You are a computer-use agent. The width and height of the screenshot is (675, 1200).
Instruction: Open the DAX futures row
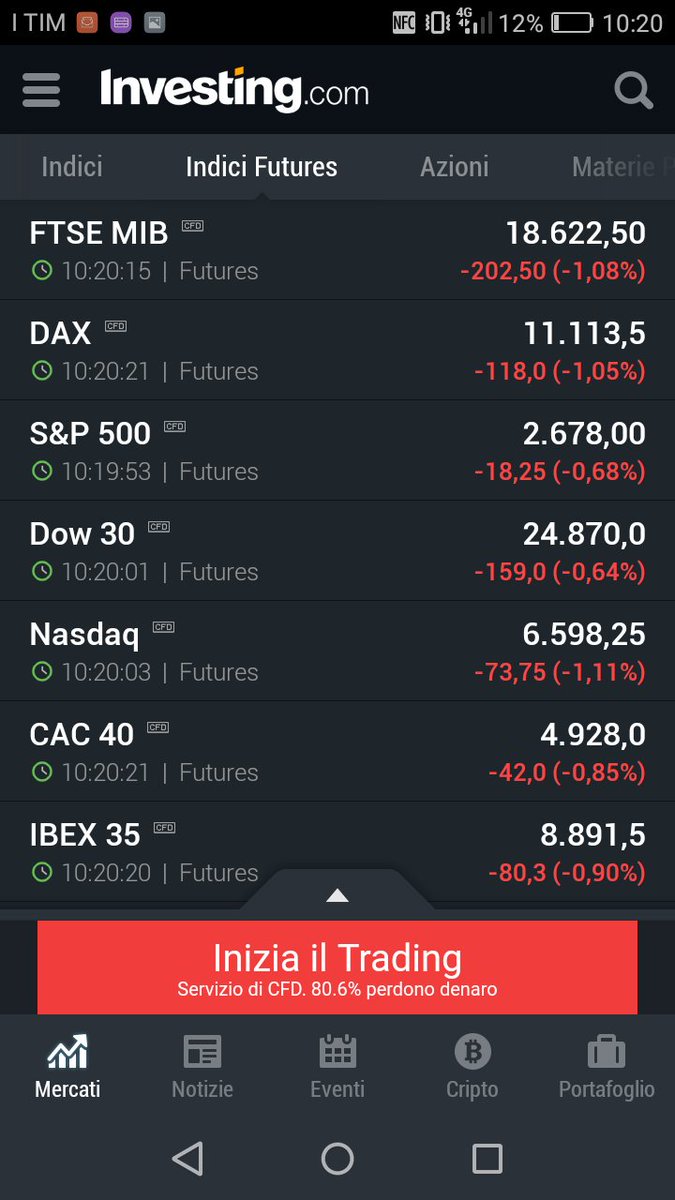(x=337, y=350)
